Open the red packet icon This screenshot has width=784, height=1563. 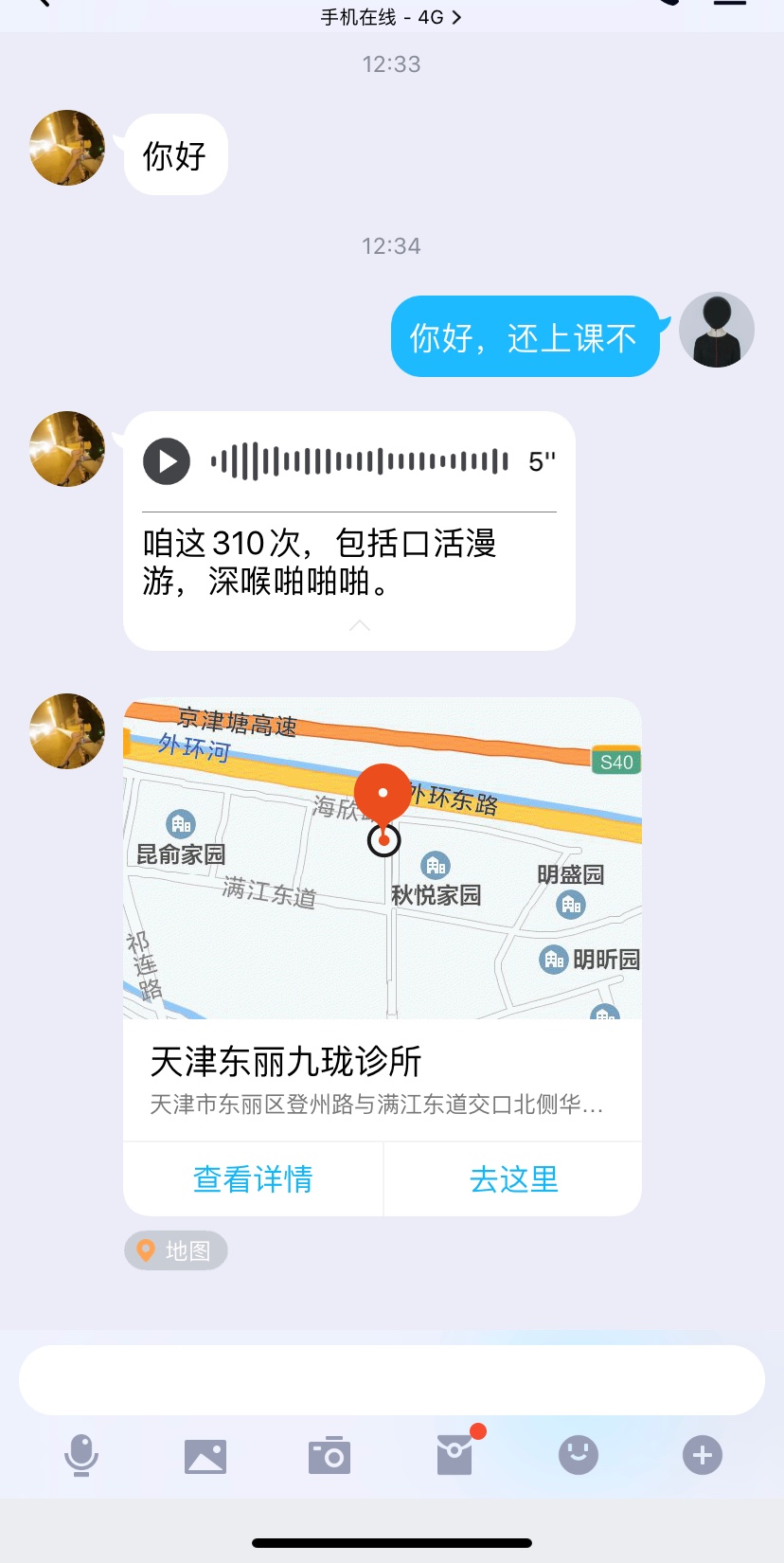[454, 1455]
